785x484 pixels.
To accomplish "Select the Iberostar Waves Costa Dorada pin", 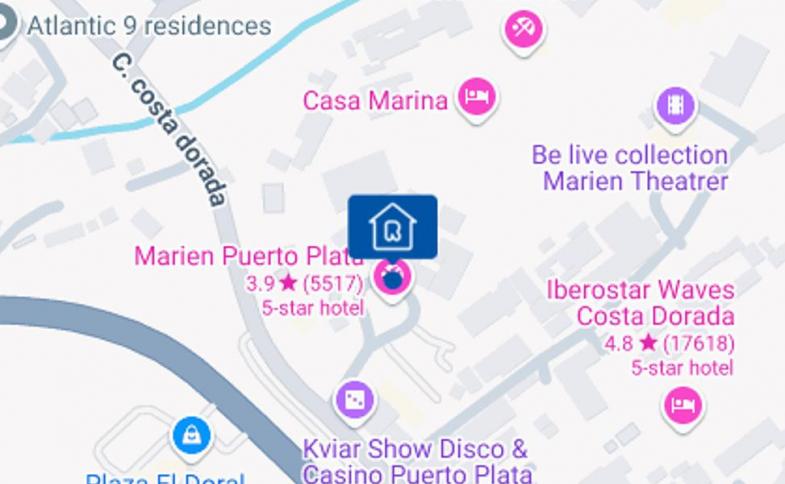I will coord(683,405).
